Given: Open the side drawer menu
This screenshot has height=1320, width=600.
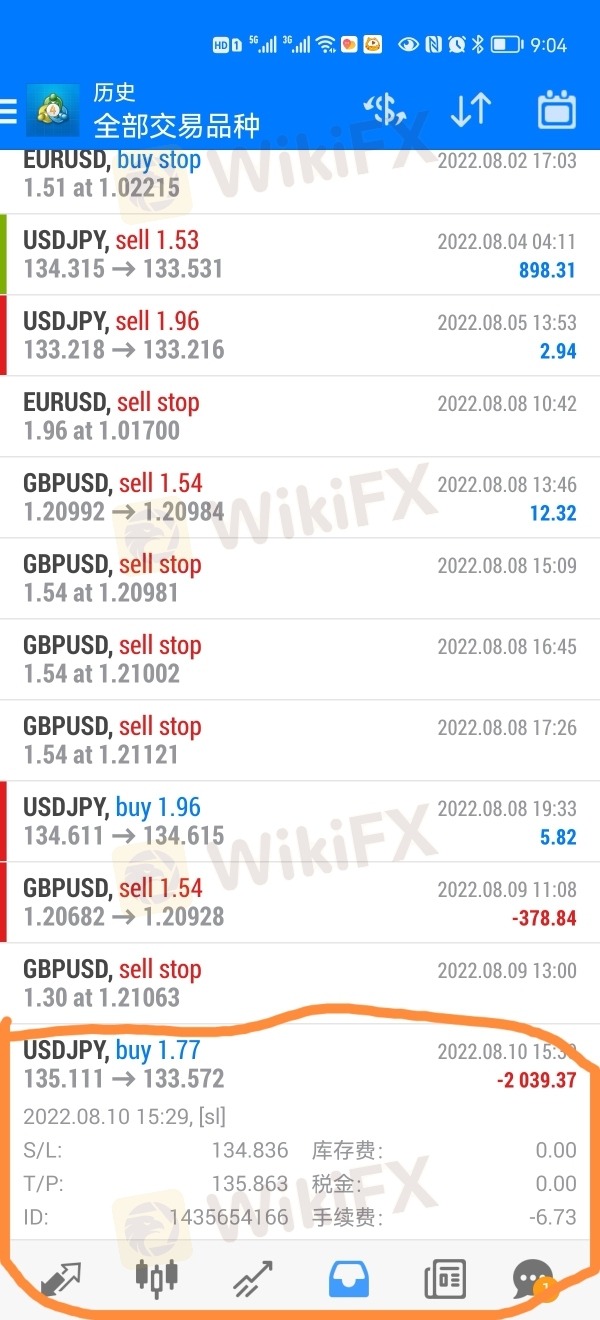Looking at the screenshot, I should point(8,109).
